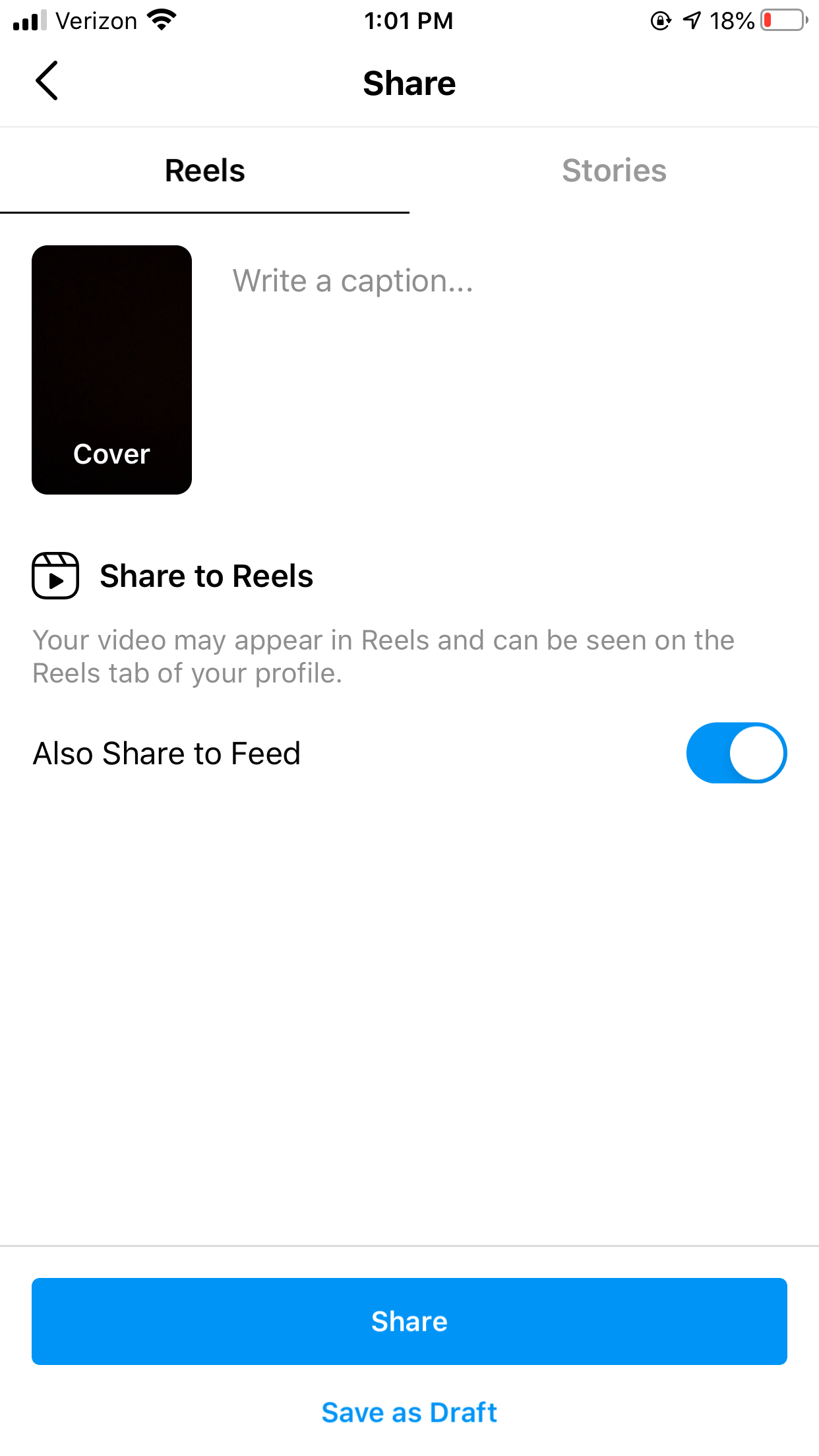Save the reel as a draft
819x1456 pixels.
pyautogui.click(x=409, y=1412)
